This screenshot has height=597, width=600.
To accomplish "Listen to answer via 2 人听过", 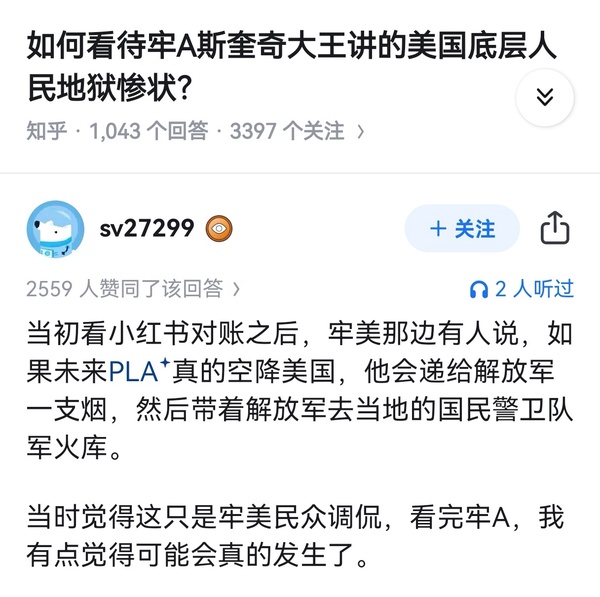I will 522,289.
